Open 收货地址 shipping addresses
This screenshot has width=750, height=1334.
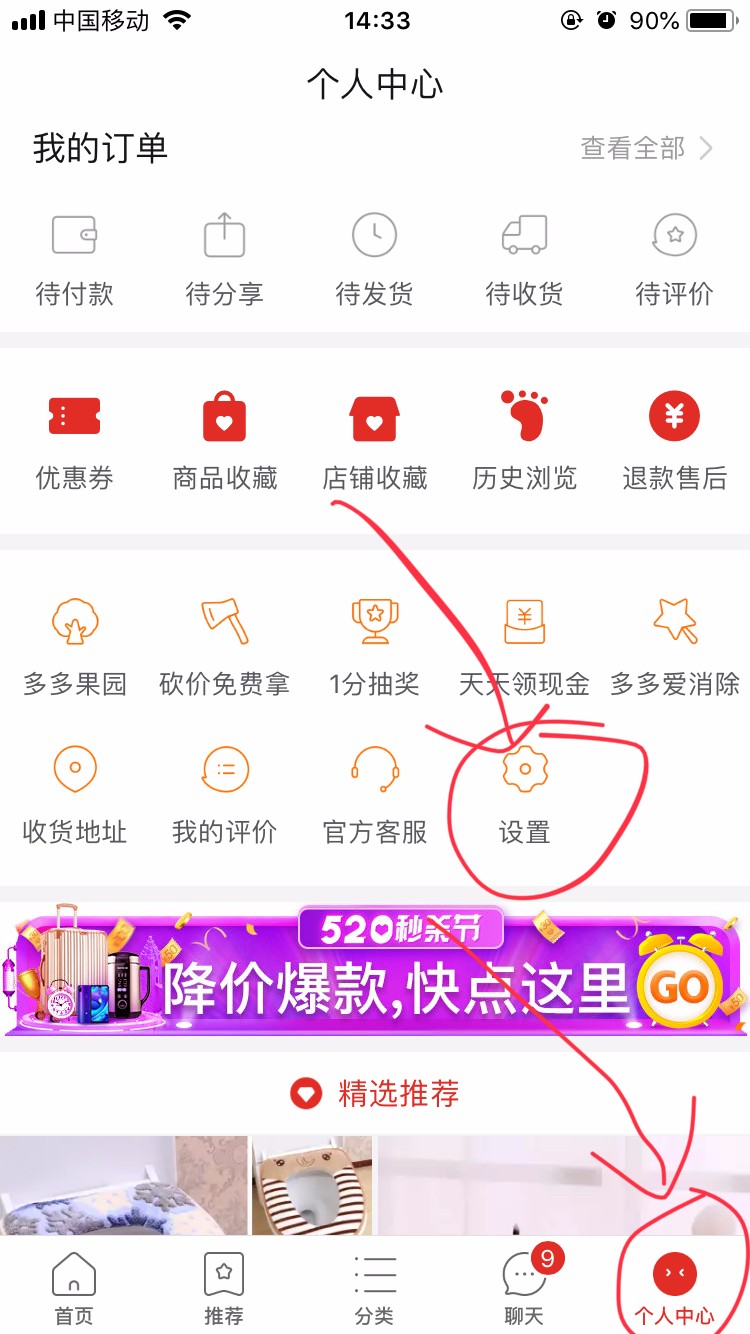coord(75,793)
